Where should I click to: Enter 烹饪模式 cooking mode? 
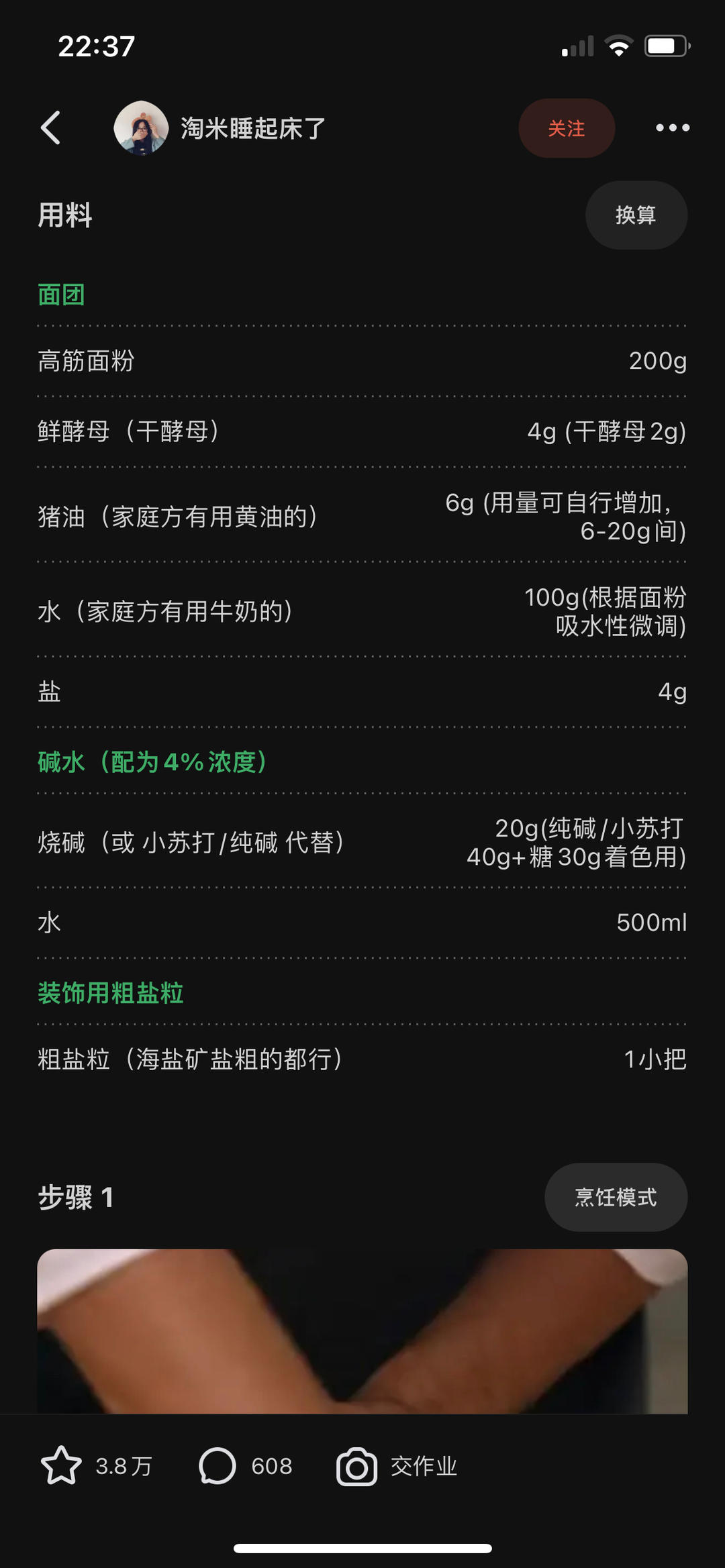[616, 1198]
